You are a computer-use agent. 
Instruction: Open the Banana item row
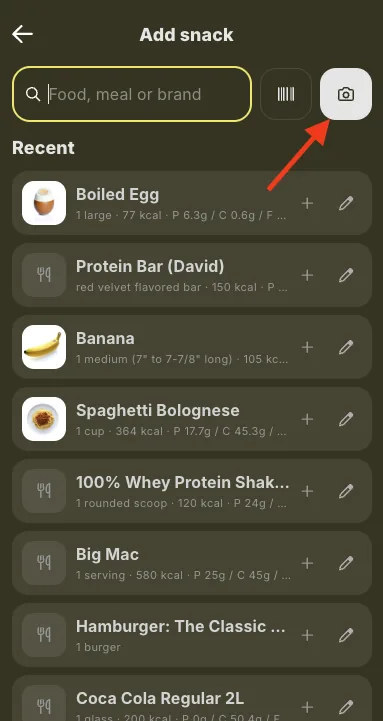click(x=192, y=347)
